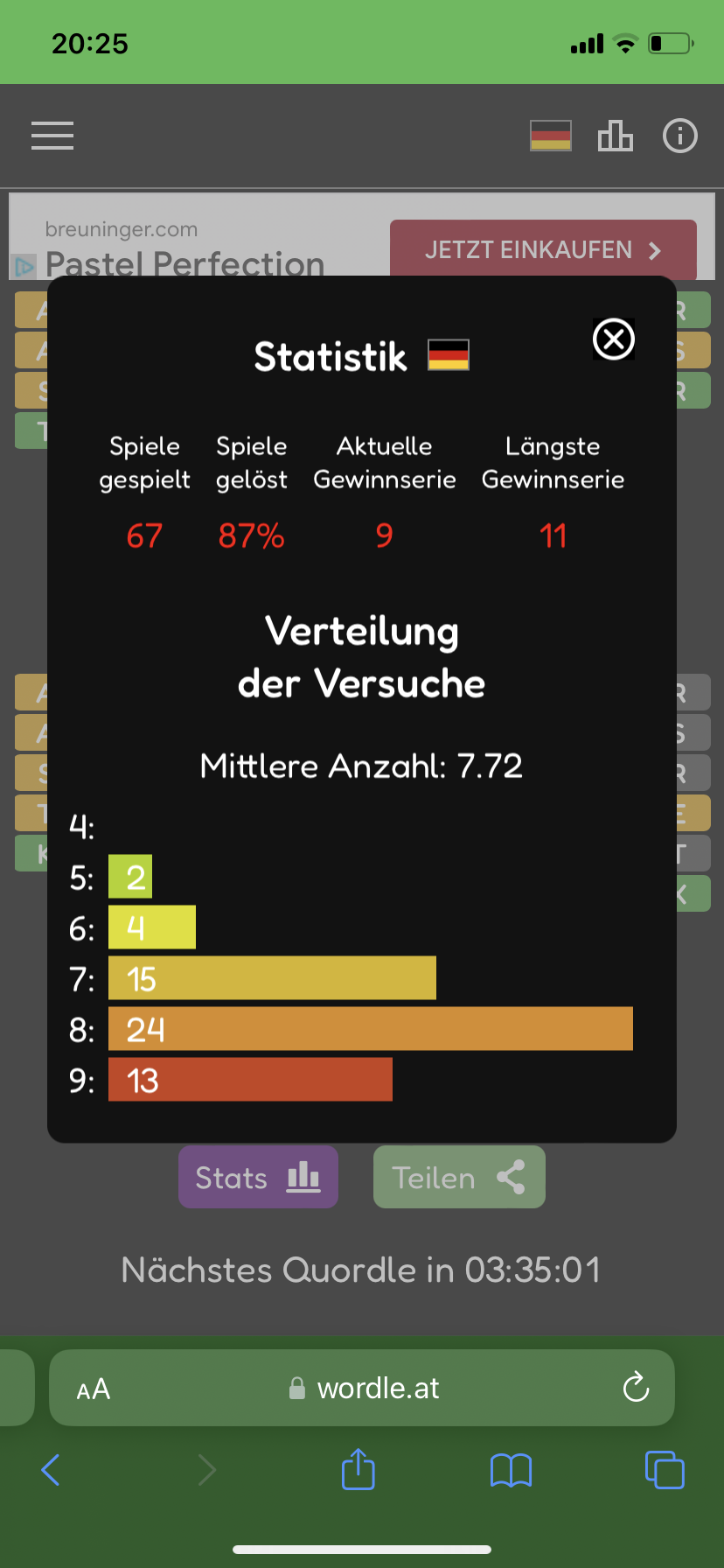Reload the wordle.at page
This screenshot has width=724, height=1568.
pos(636,1387)
